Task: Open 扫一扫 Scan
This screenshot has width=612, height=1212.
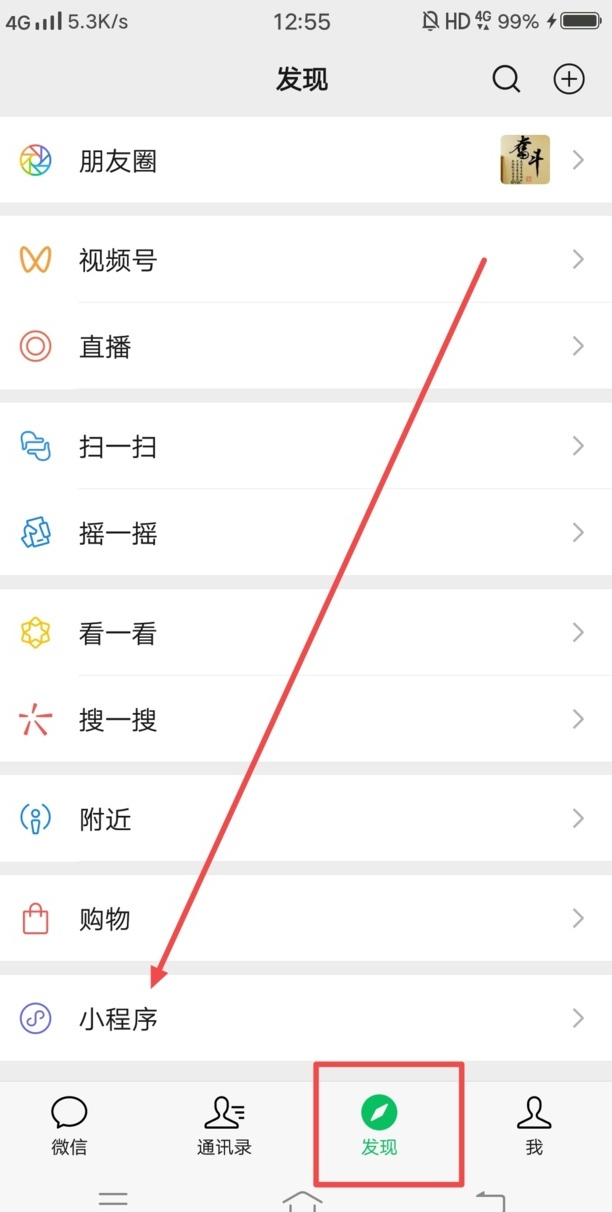Action: tap(306, 446)
